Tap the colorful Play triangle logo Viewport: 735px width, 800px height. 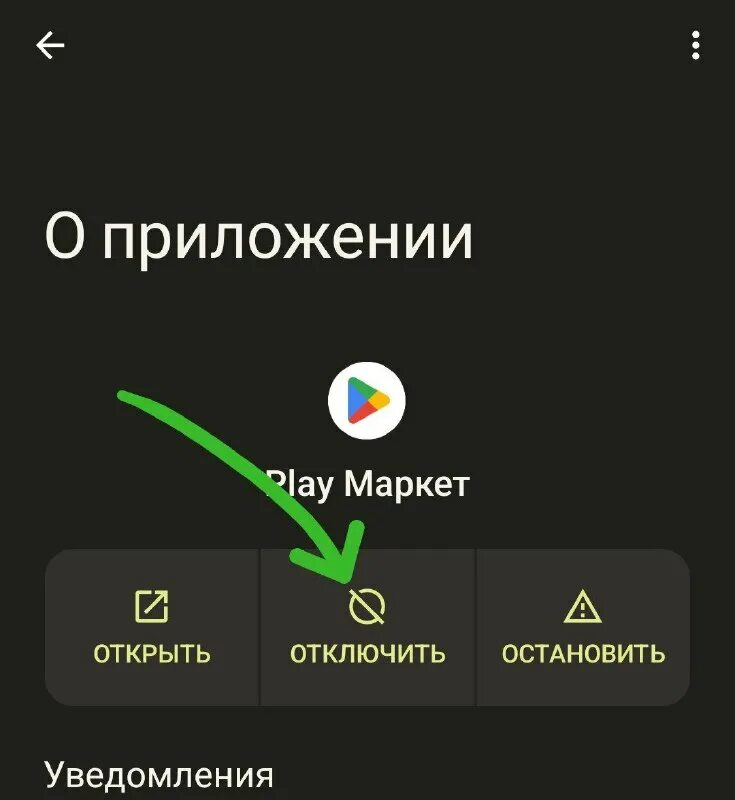367,400
